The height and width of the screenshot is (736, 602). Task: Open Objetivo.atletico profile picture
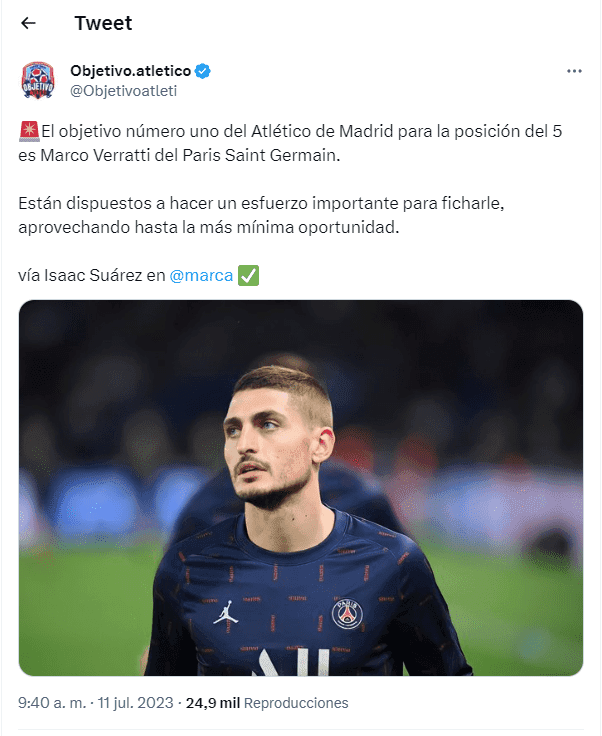tap(38, 81)
